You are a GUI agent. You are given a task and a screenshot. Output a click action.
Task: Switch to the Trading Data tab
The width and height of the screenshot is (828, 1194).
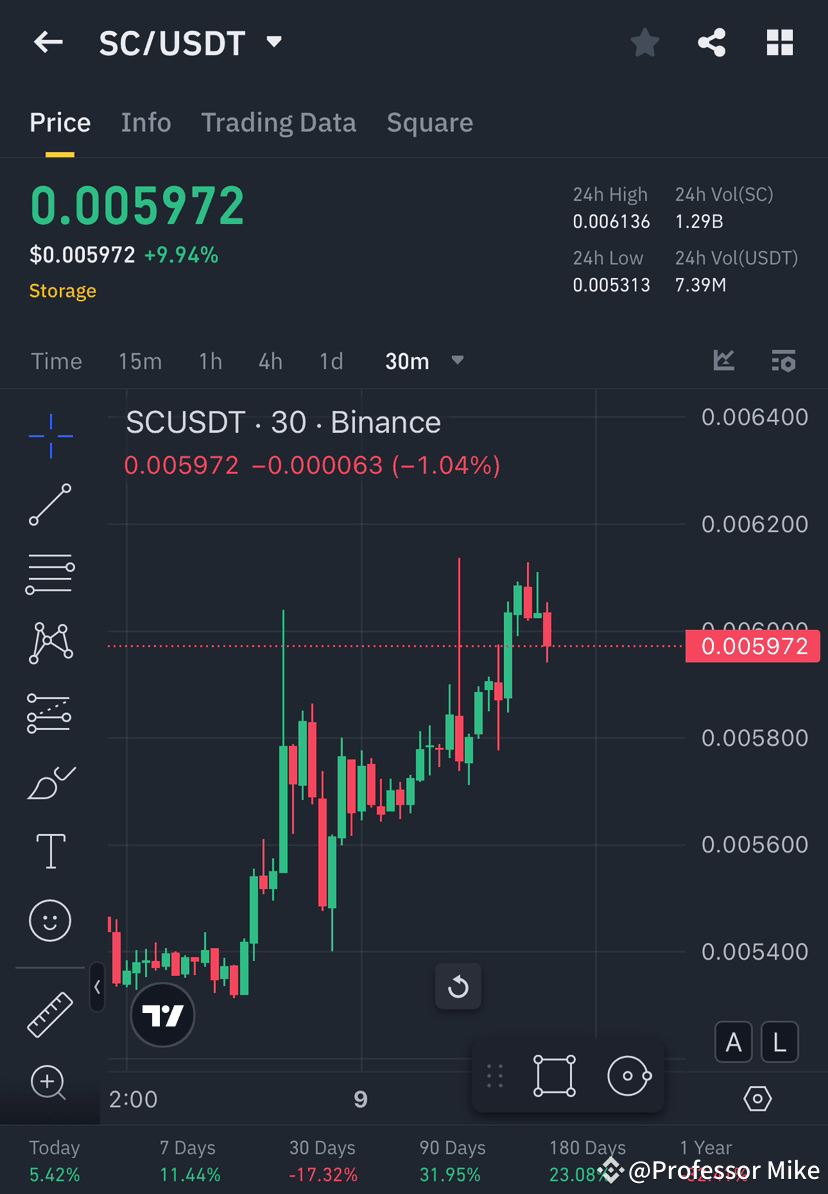pyautogui.click(x=278, y=122)
